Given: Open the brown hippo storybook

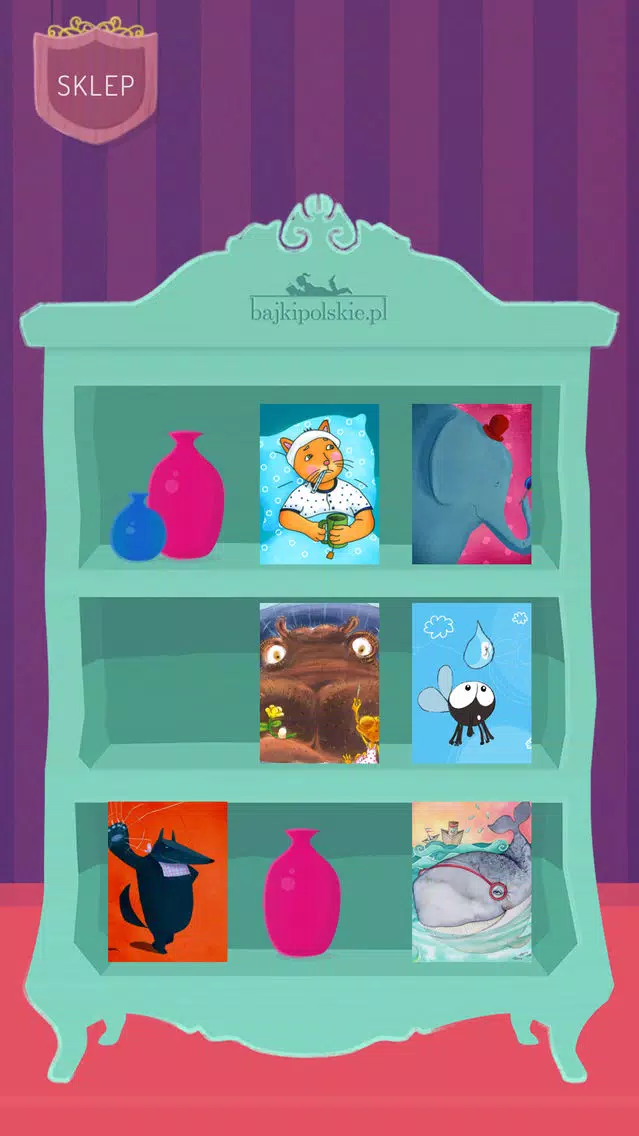Looking at the screenshot, I should coord(320,683).
